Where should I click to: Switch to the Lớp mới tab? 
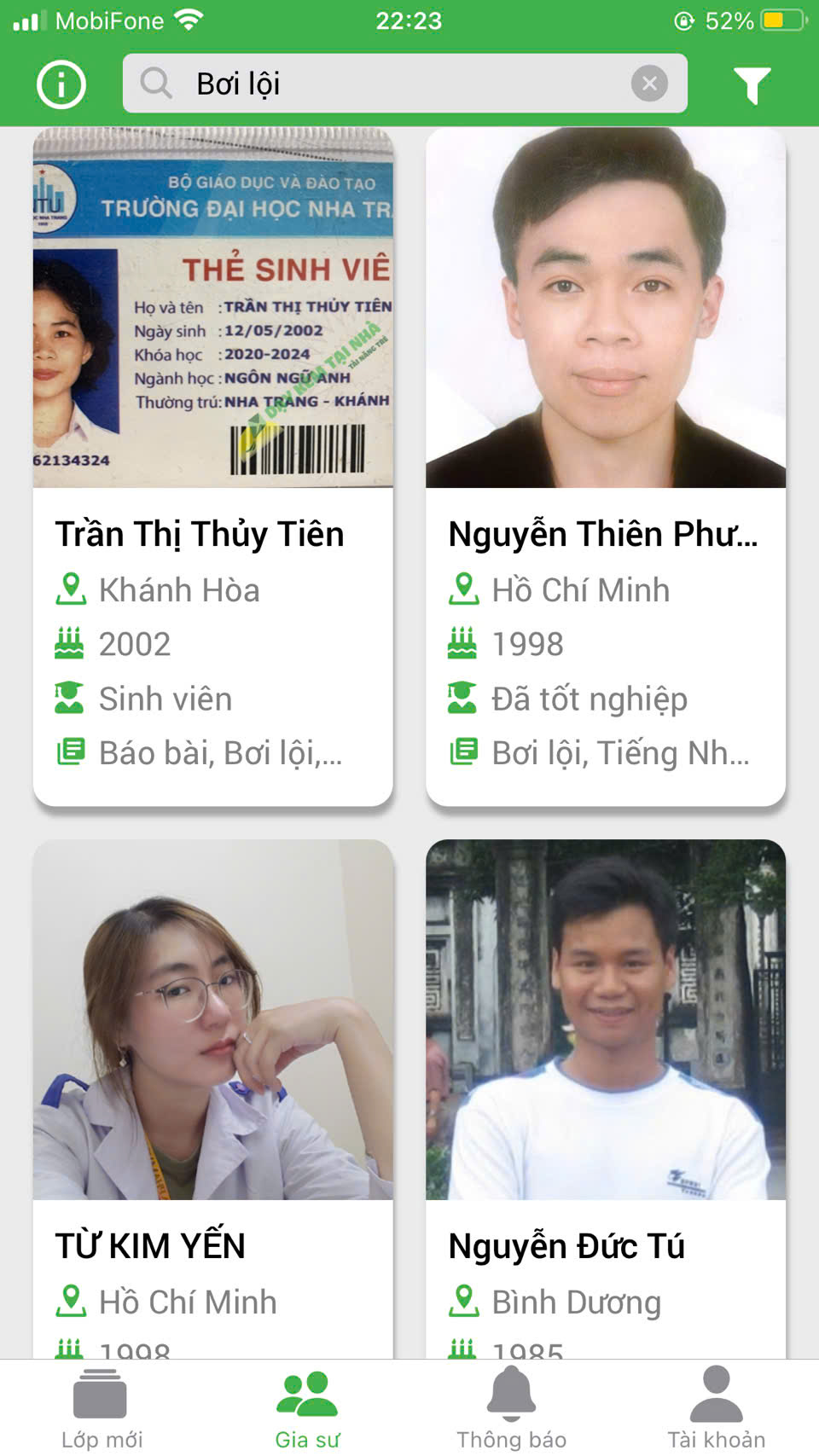102,1408
